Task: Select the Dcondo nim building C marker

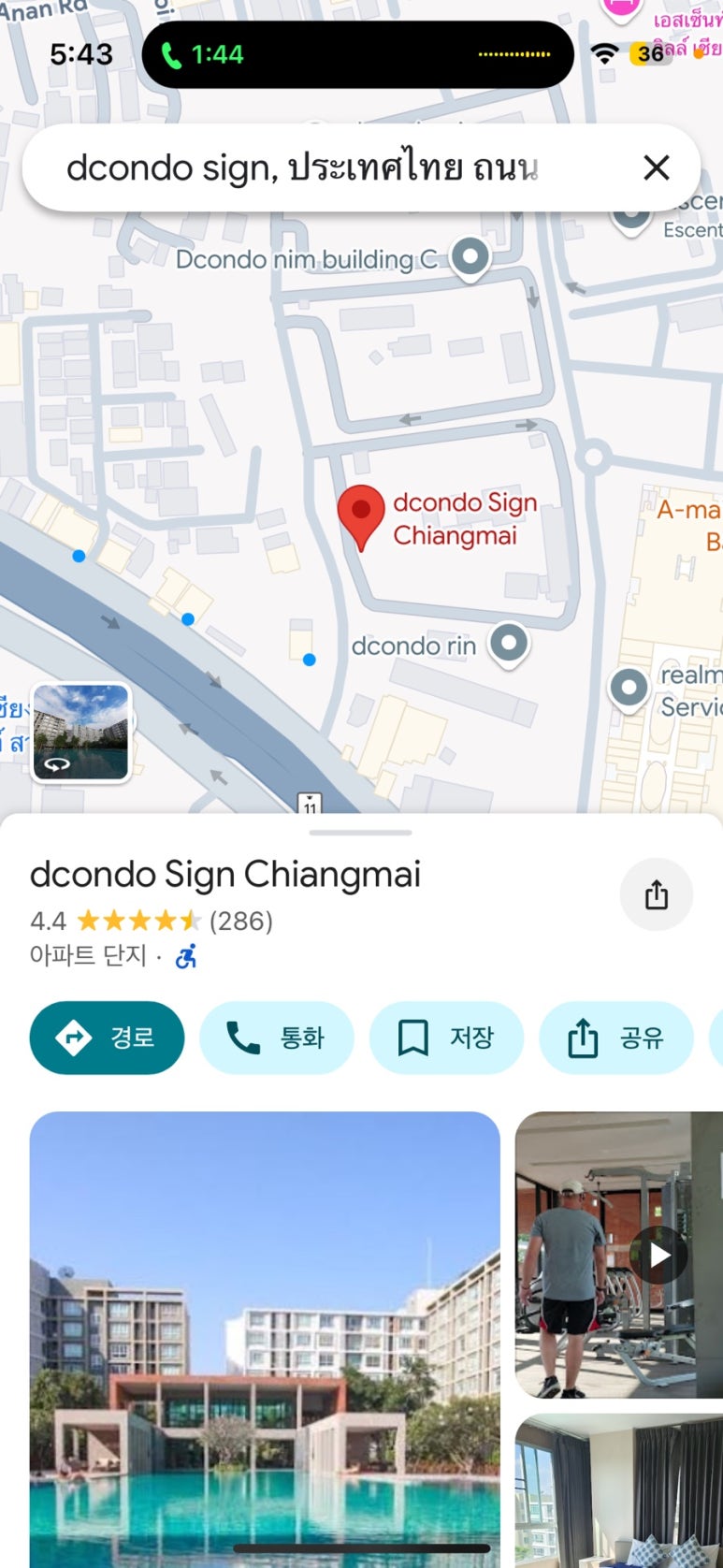Action: tap(470, 256)
